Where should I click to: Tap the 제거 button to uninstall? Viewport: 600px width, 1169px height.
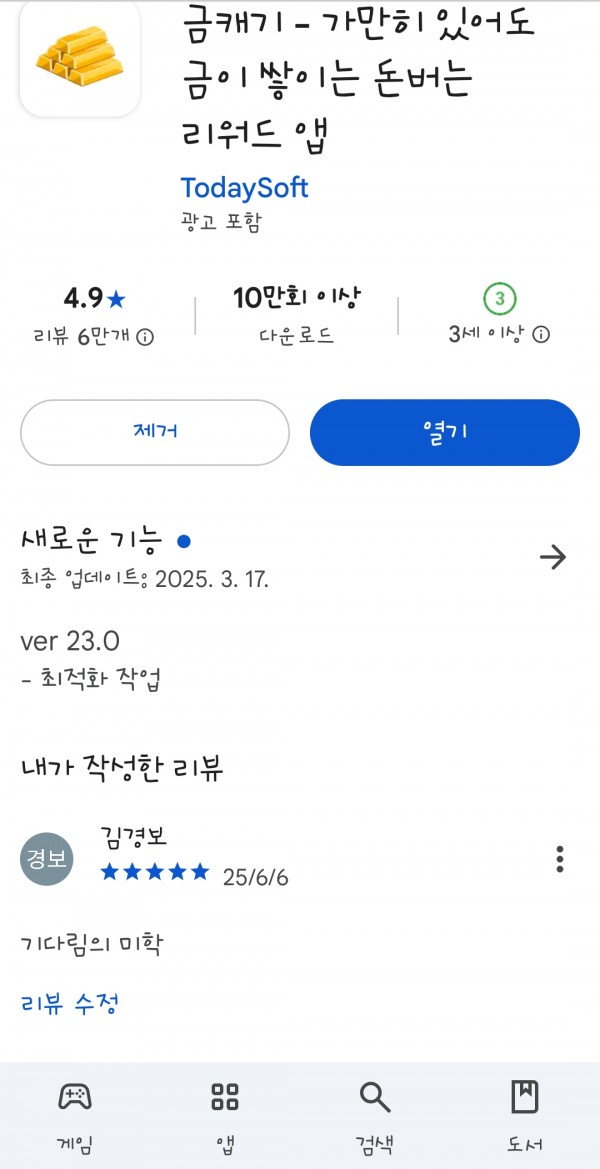pyautogui.click(x=154, y=432)
